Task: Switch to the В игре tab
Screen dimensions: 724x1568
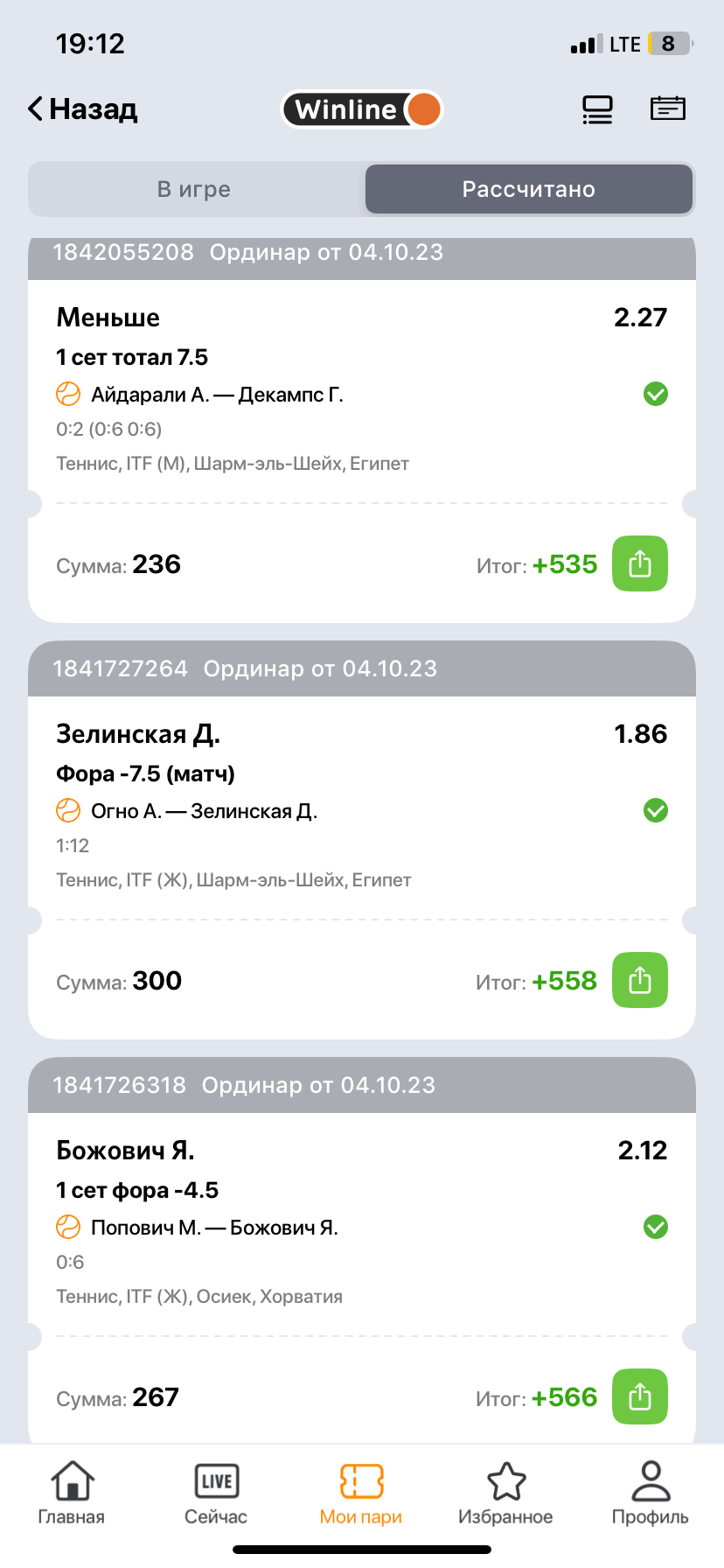Action: (194, 189)
